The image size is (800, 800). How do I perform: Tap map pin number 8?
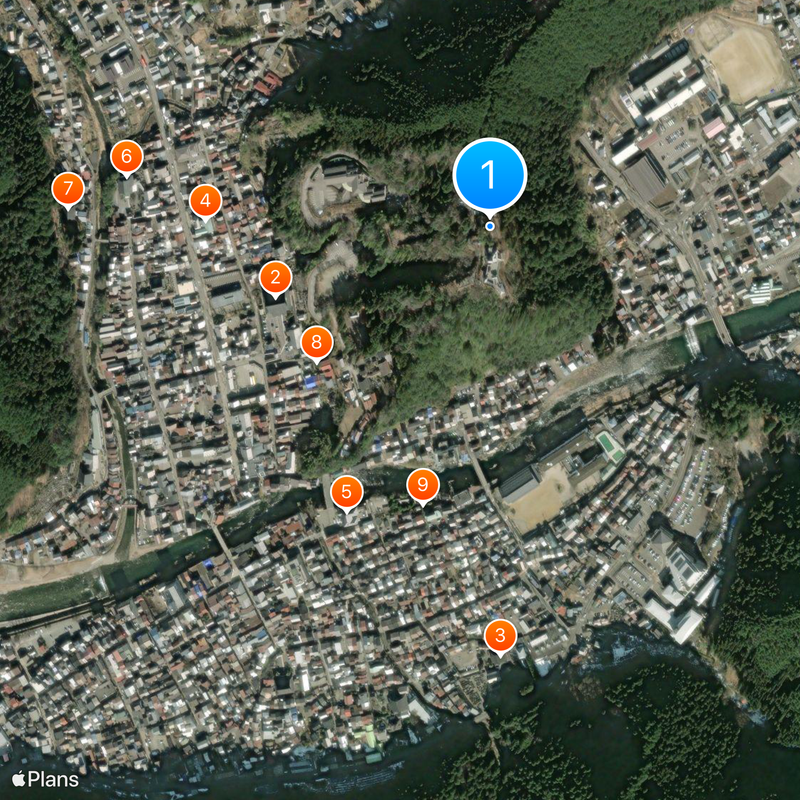(316, 344)
